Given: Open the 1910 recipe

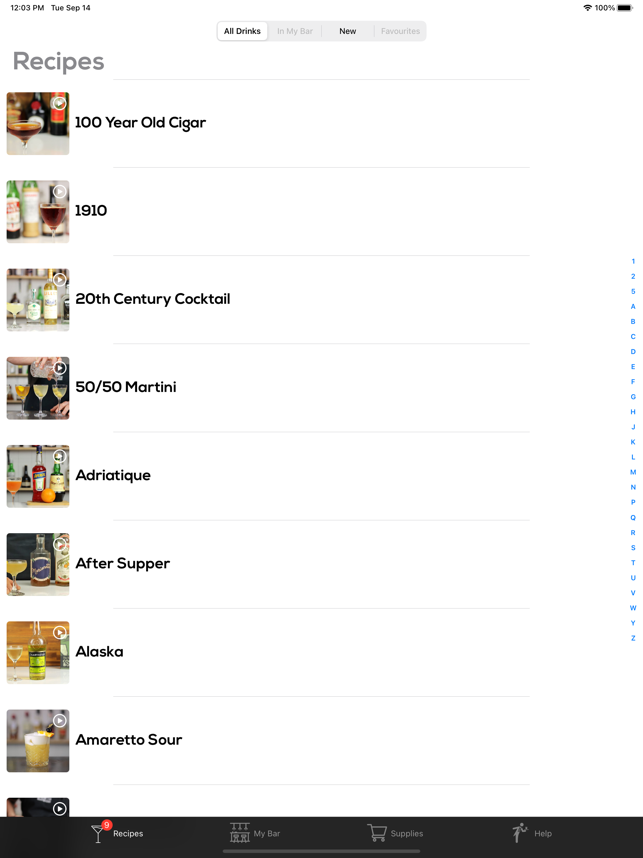Looking at the screenshot, I should tap(91, 211).
